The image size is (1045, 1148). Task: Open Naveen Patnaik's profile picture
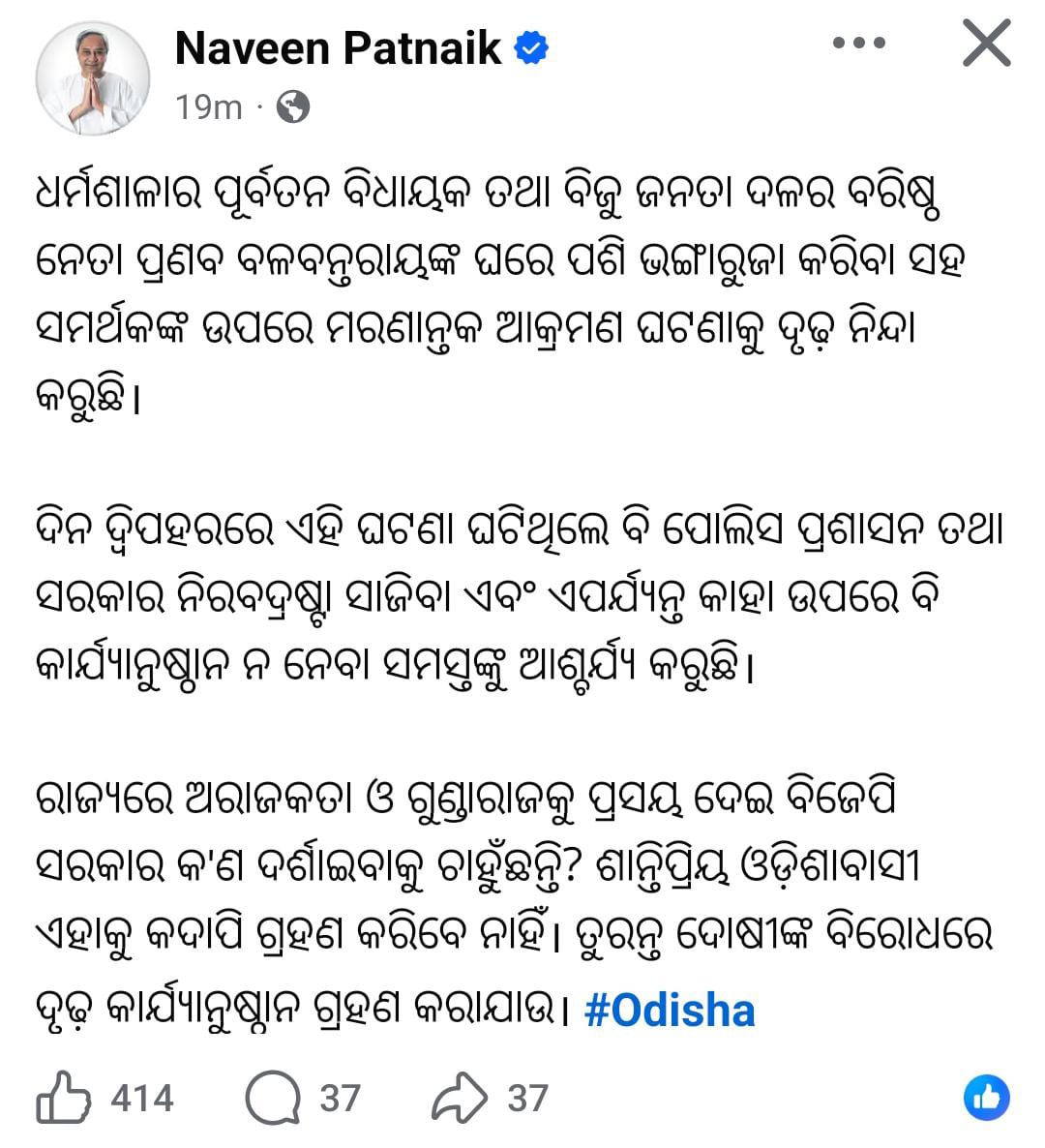93,77
